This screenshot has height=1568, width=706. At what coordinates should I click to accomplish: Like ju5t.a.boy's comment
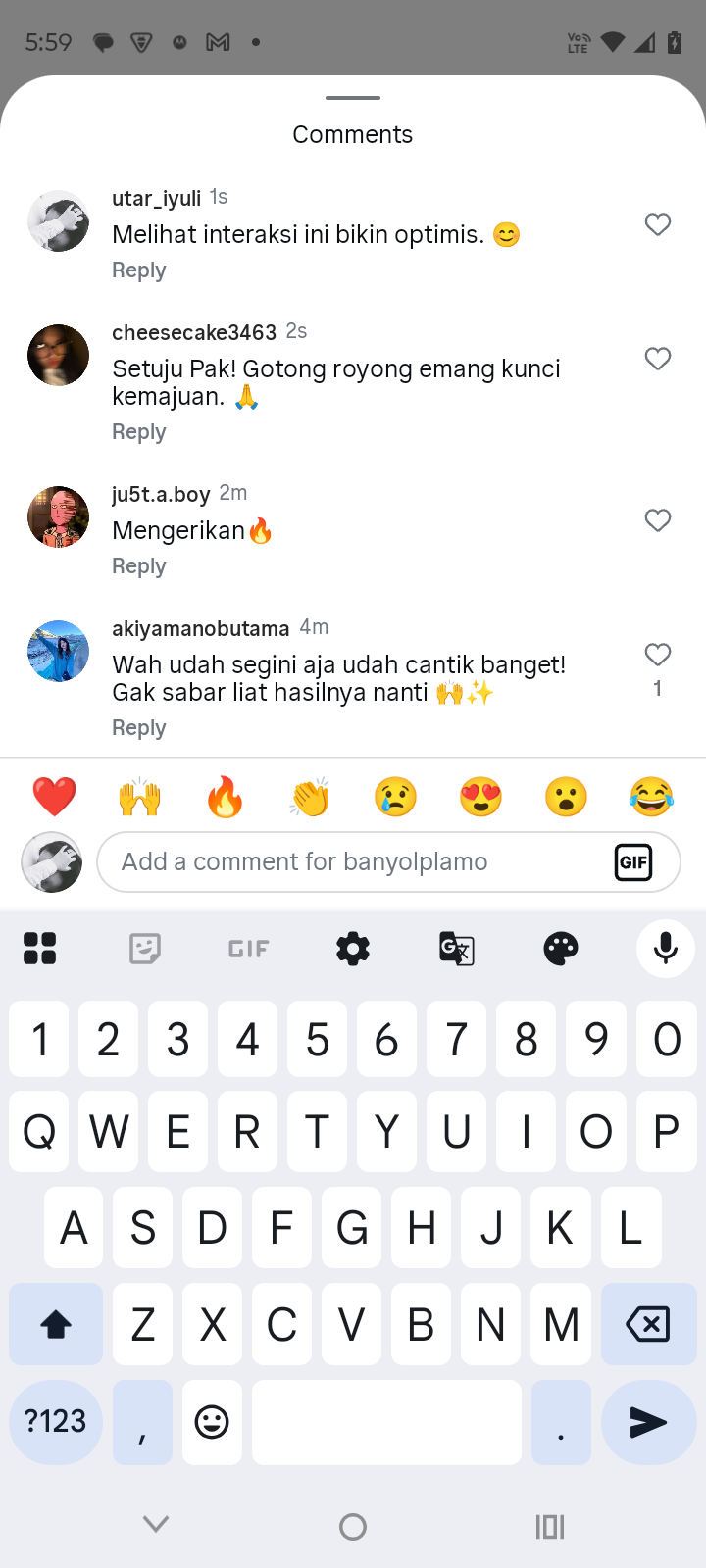(x=658, y=520)
